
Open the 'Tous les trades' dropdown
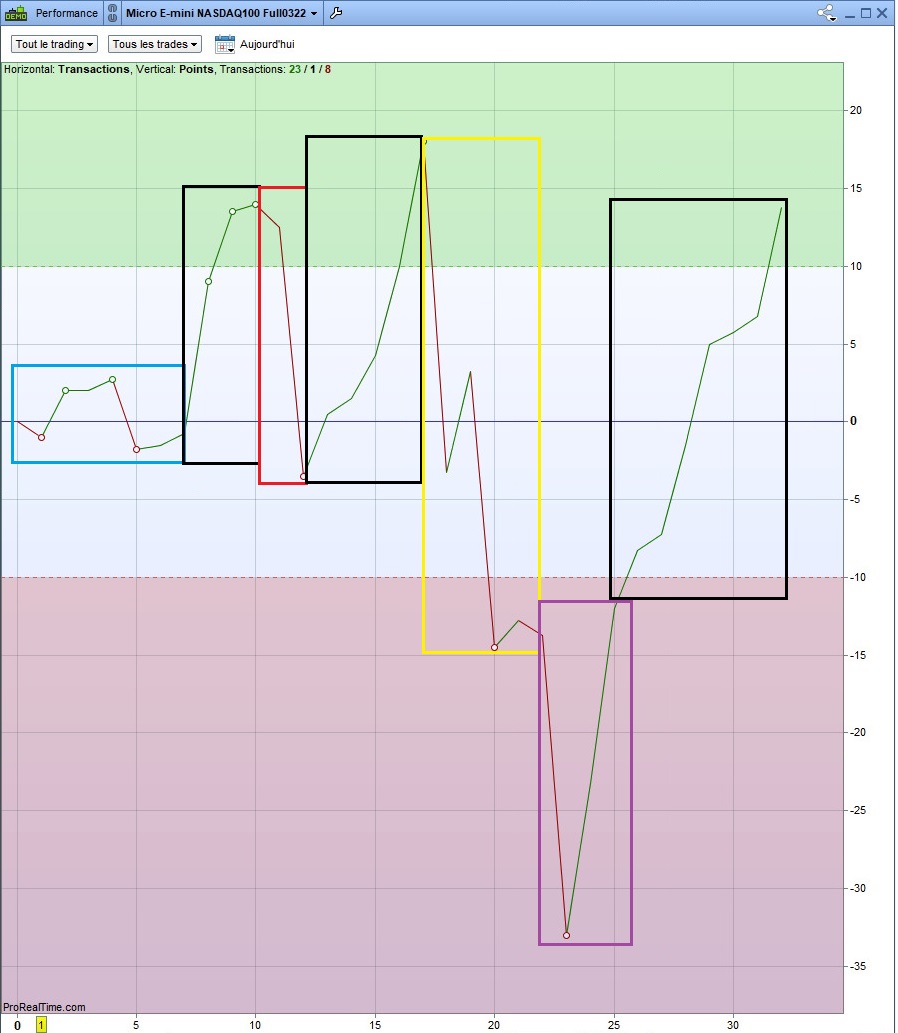tap(155, 44)
